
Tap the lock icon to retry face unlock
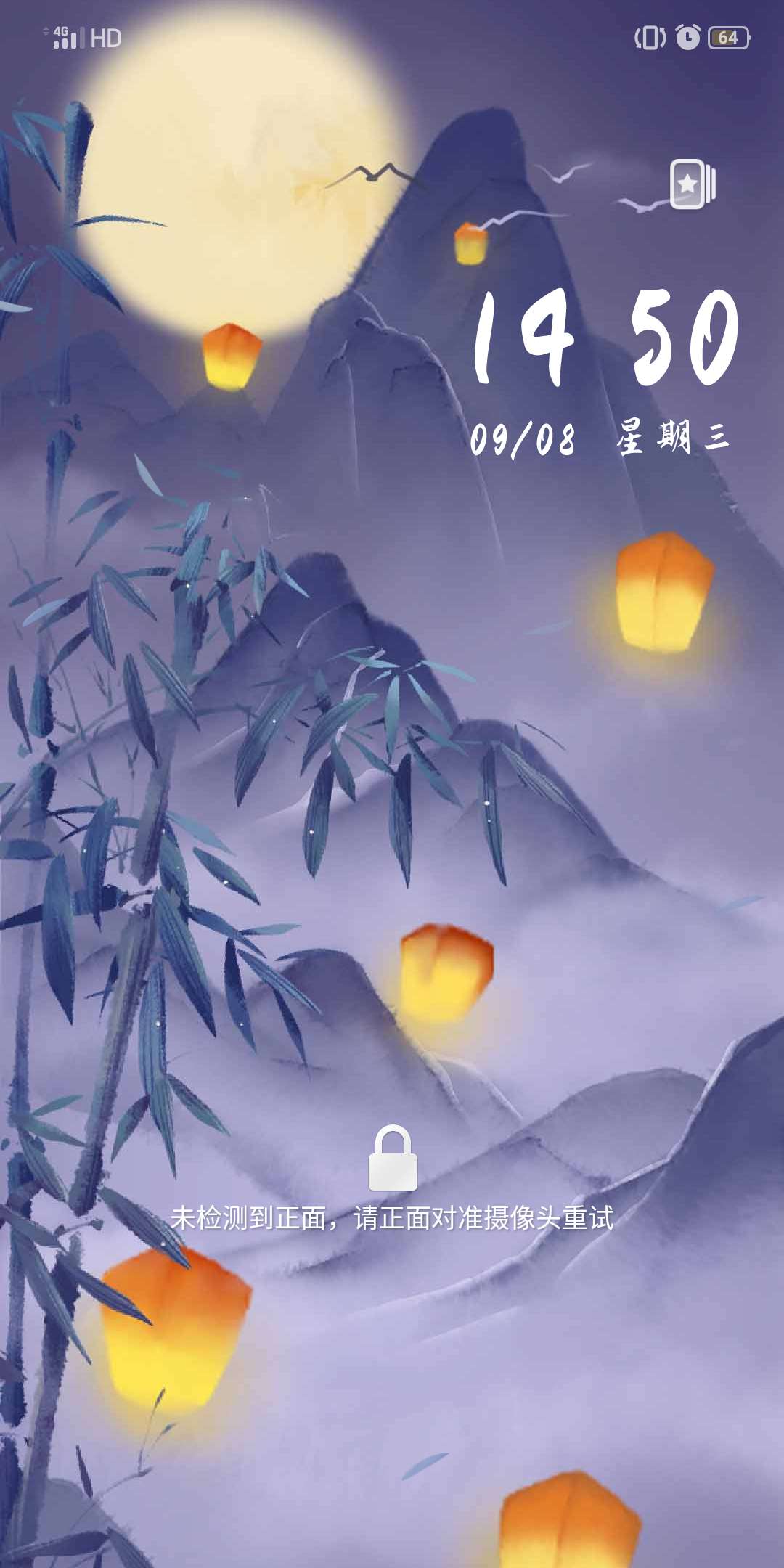[x=393, y=1158]
